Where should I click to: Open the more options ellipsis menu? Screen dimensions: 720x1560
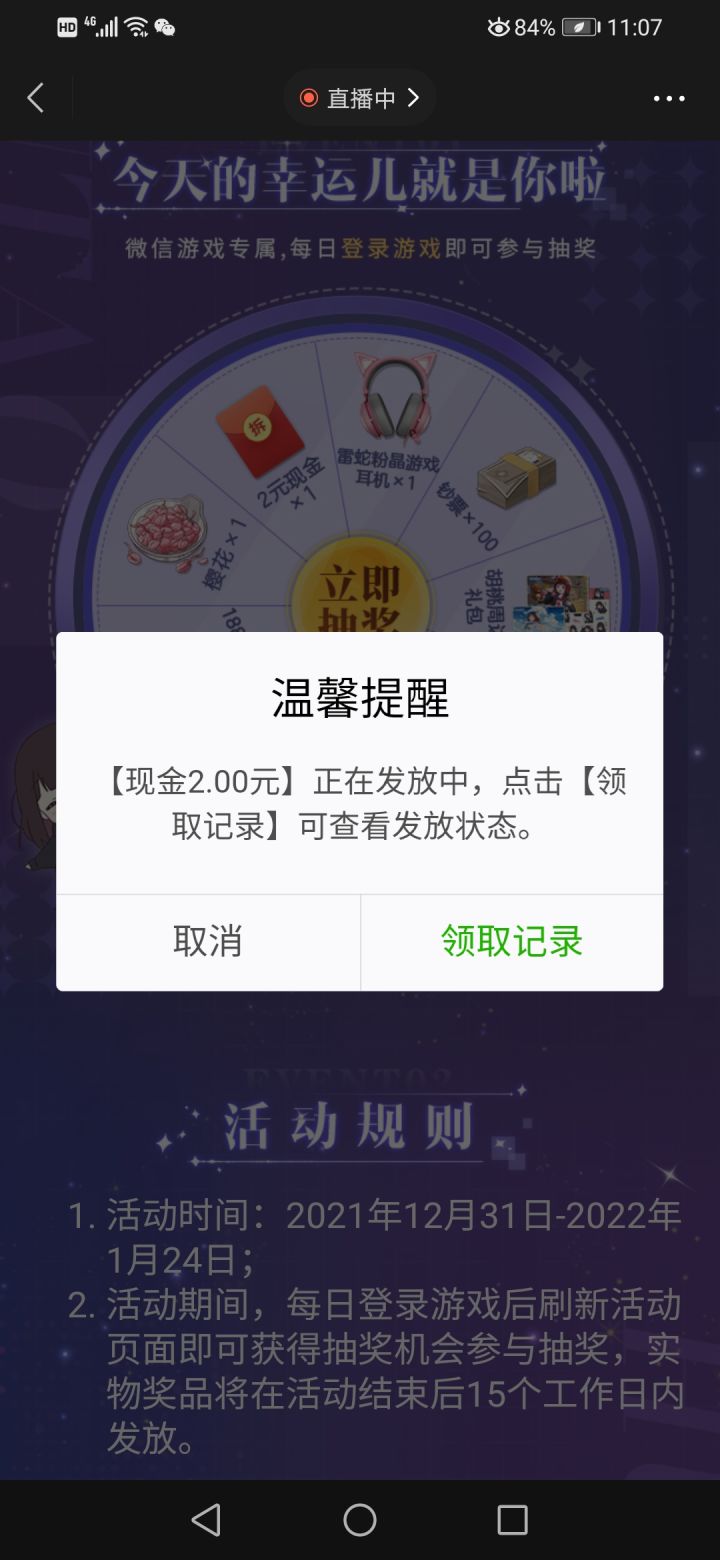(668, 98)
